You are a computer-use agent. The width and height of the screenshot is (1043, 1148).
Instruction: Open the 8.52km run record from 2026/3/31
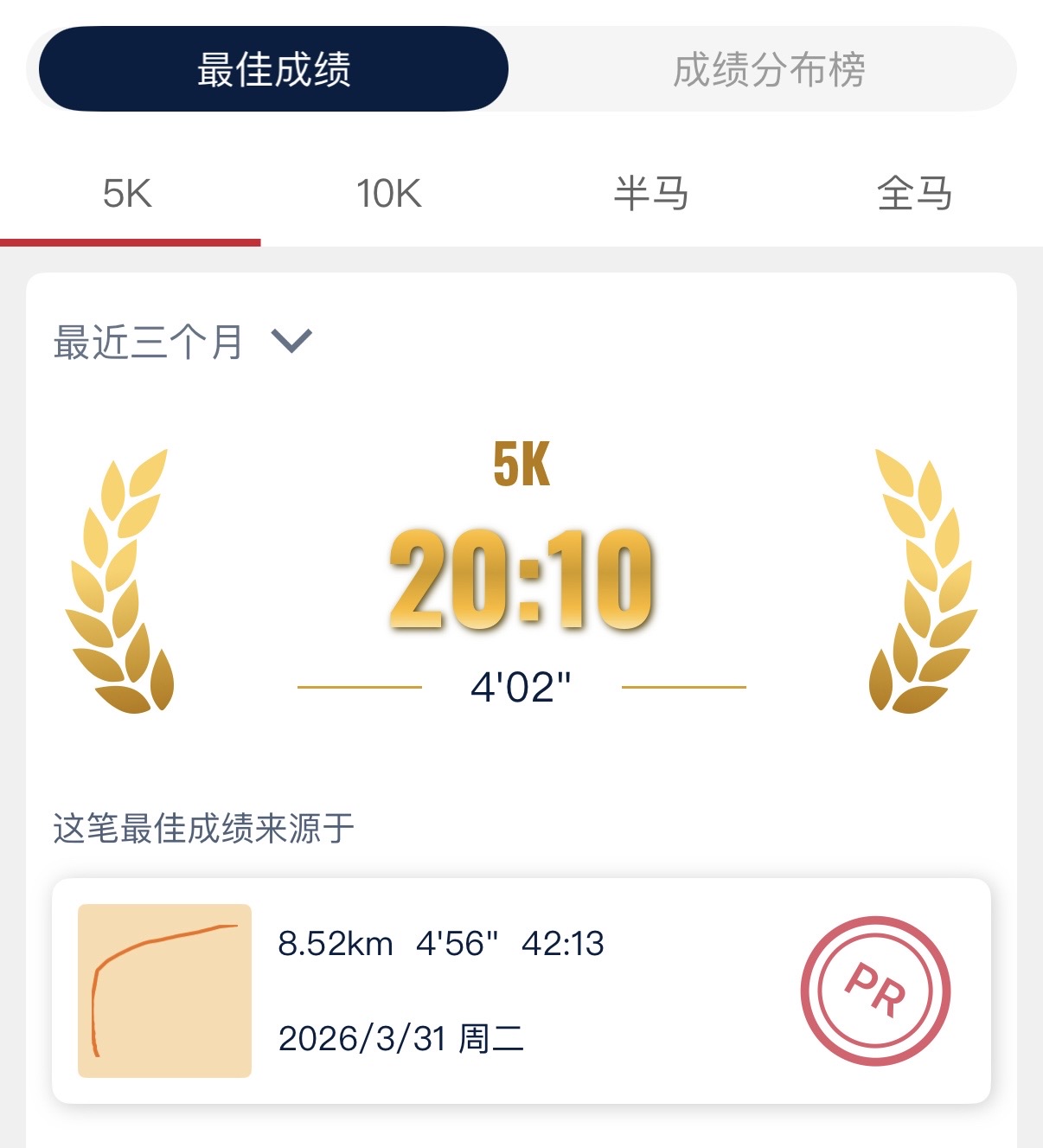click(521, 991)
